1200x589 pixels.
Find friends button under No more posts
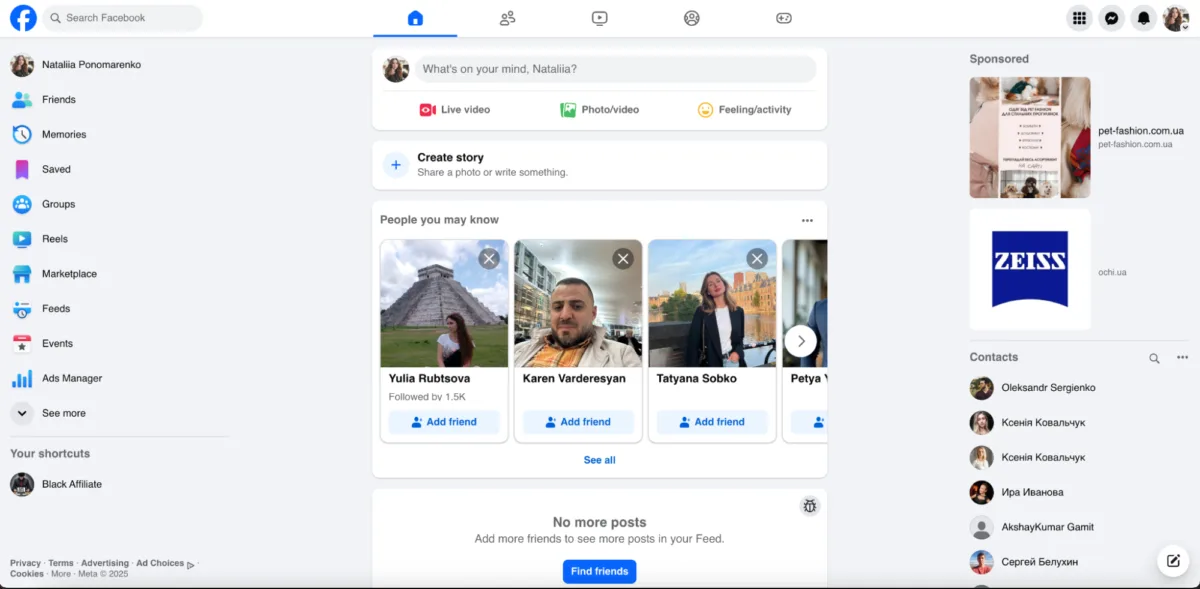coord(599,572)
